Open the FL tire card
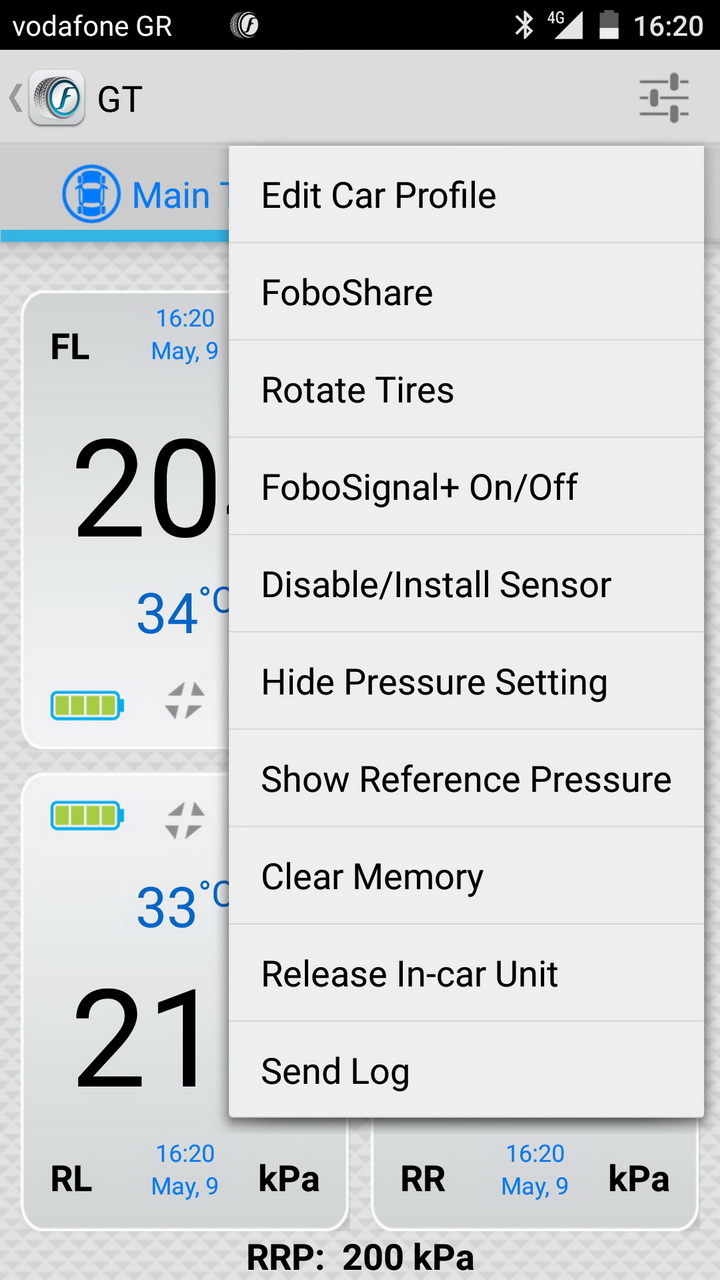720x1280 pixels. pos(126,520)
